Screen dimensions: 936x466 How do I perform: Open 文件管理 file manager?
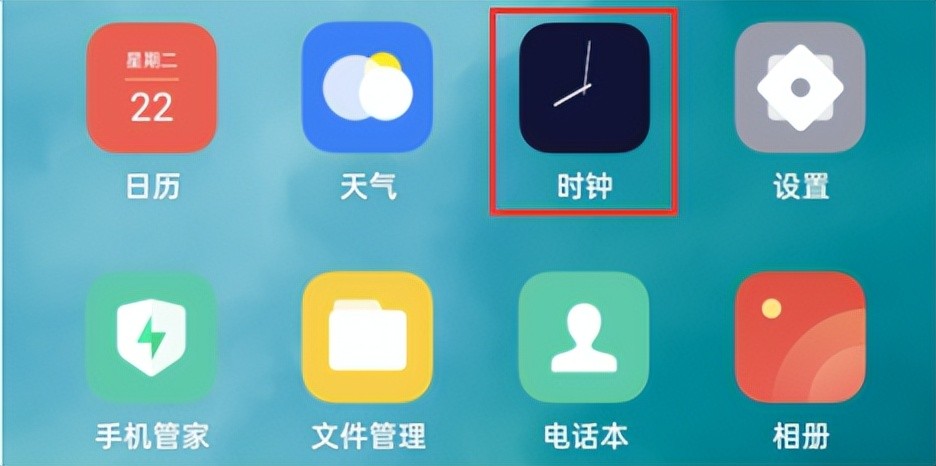[367, 337]
